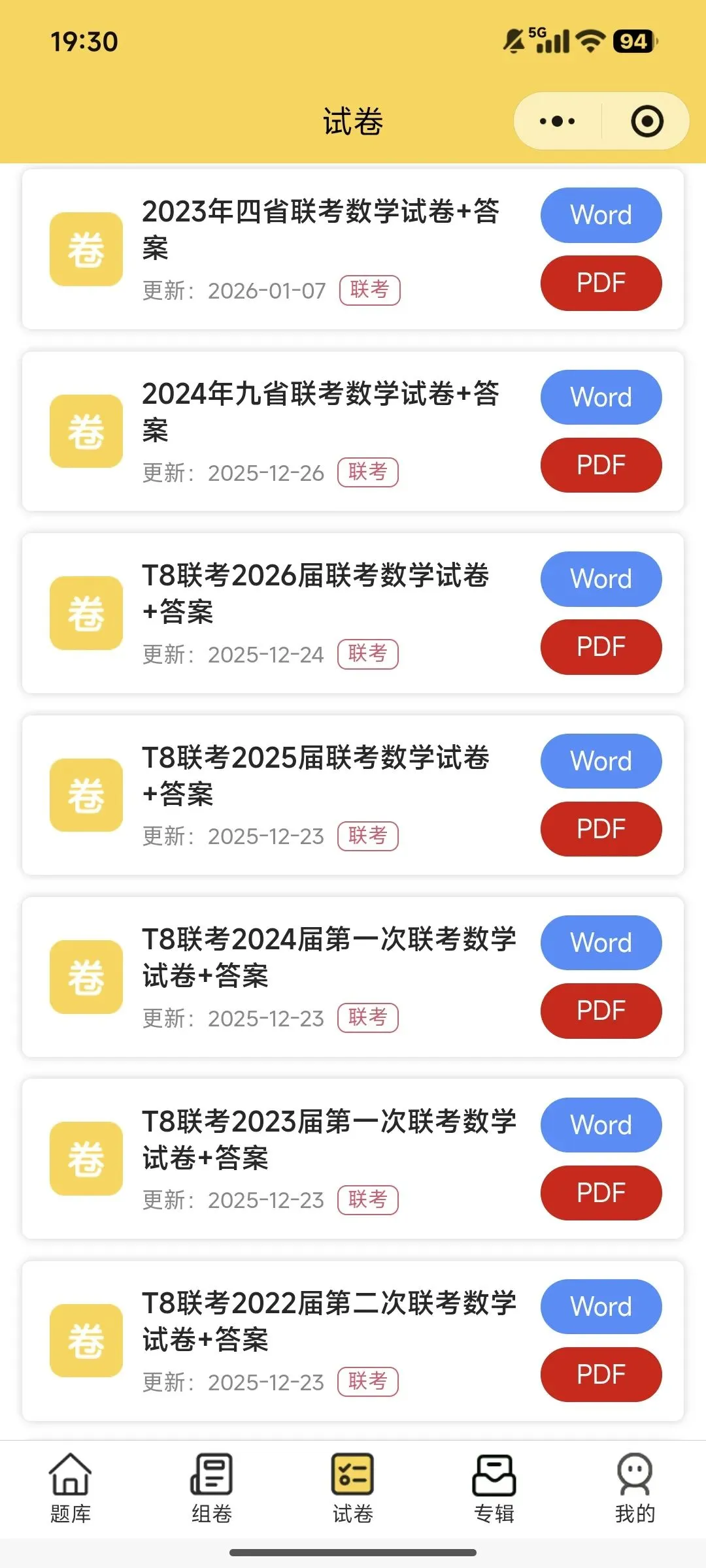Download Word for T8联考2026届 paper
Image resolution: width=706 pixels, height=1568 pixels.
pyautogui.click(x=601, y=579)
